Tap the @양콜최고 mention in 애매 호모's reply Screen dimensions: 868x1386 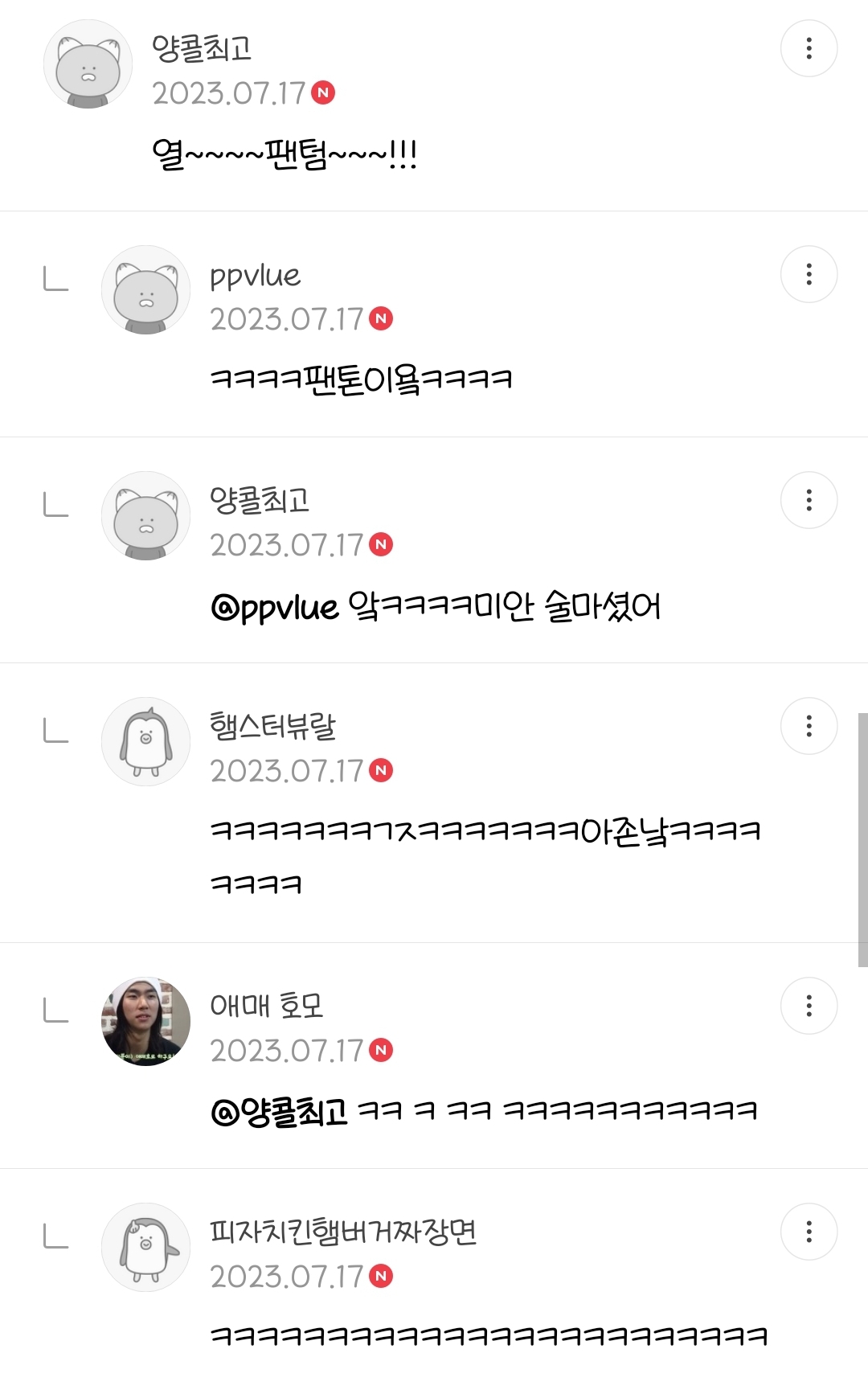279,1112
